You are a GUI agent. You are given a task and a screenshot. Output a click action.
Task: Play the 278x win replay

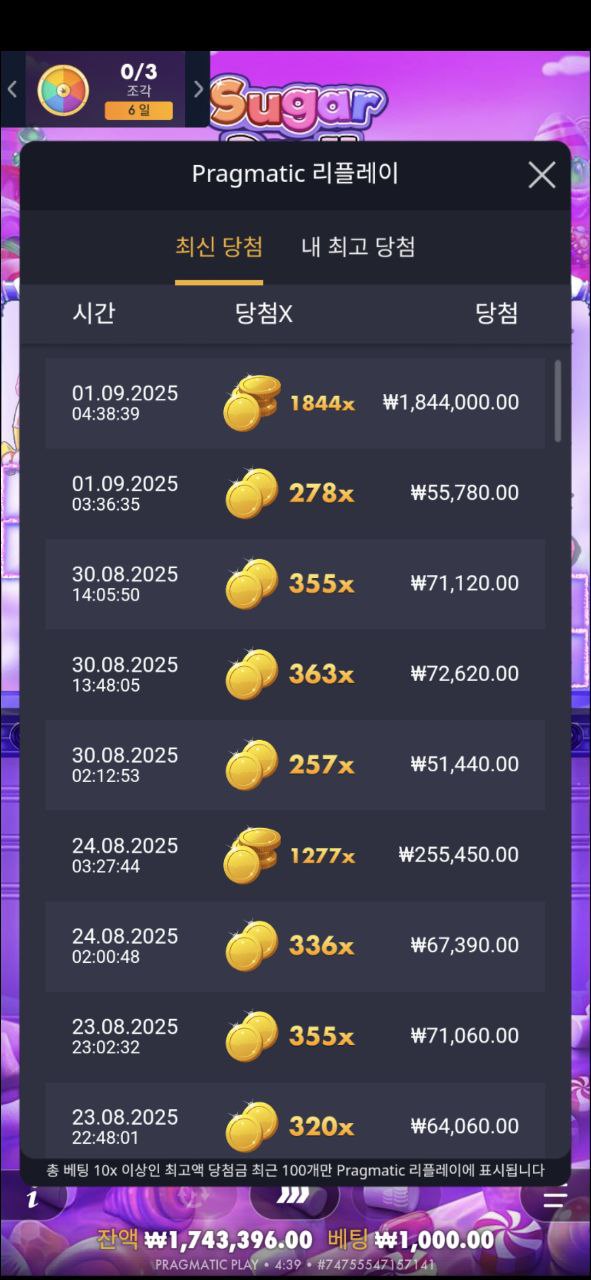[x=295, y=493]
